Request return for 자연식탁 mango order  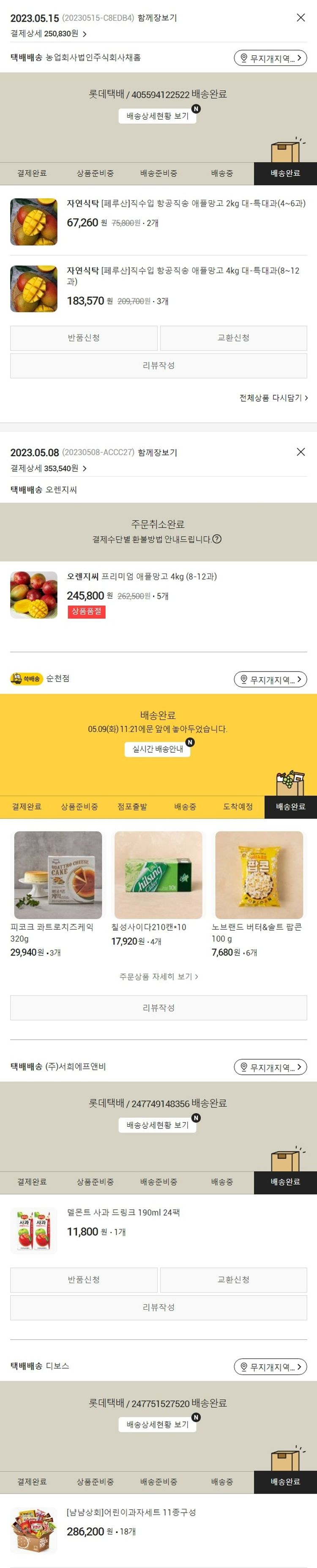click(x=84, y=338)
